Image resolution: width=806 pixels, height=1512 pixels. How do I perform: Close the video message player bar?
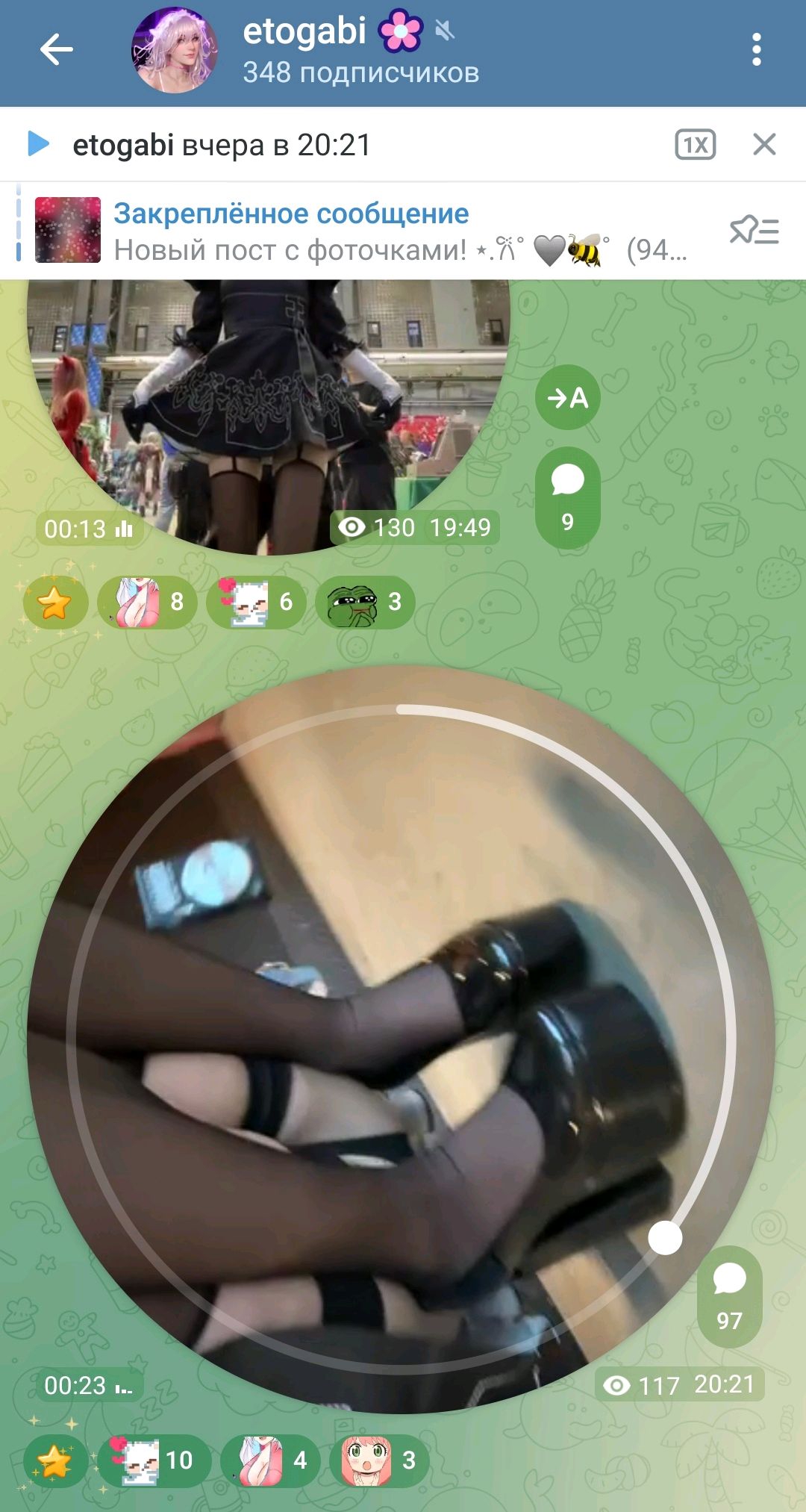click(764, 144)
